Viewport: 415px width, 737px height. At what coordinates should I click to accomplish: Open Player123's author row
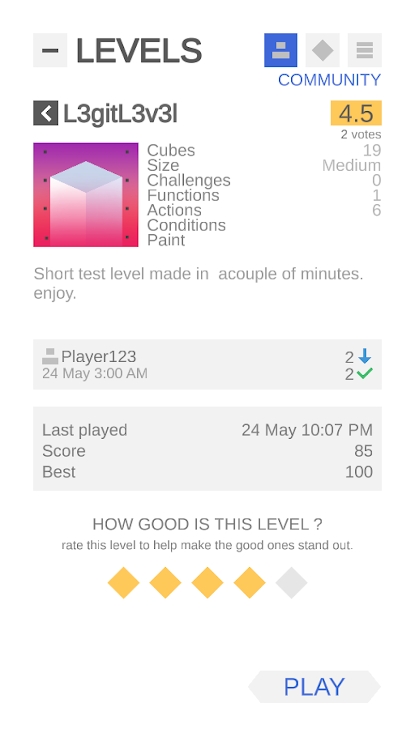207,364
